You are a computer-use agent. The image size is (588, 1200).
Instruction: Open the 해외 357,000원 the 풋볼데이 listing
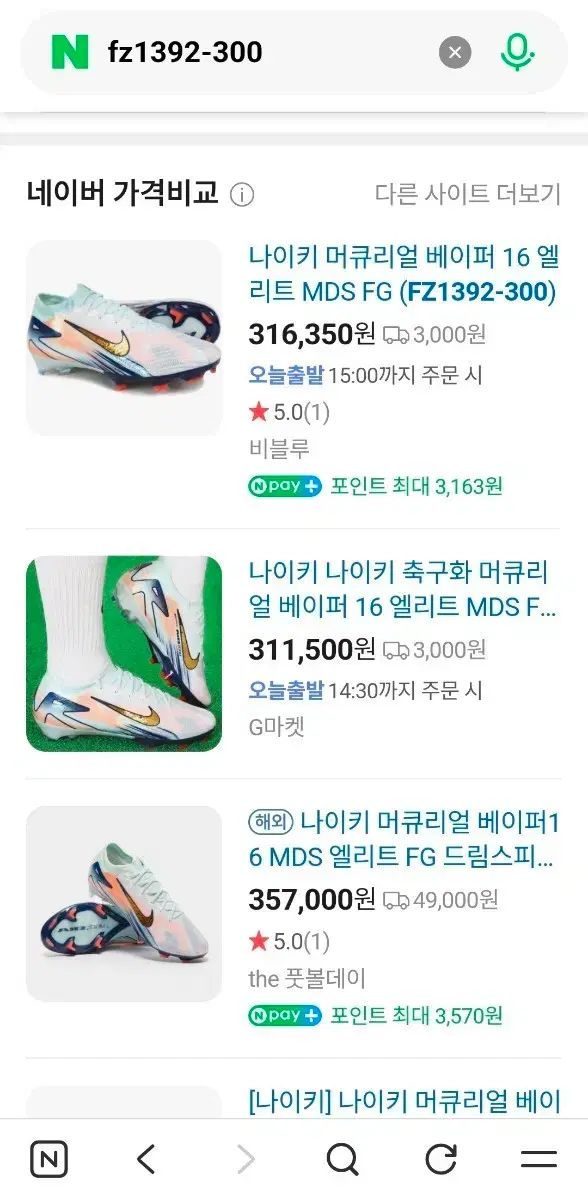[x=404, y=839]
